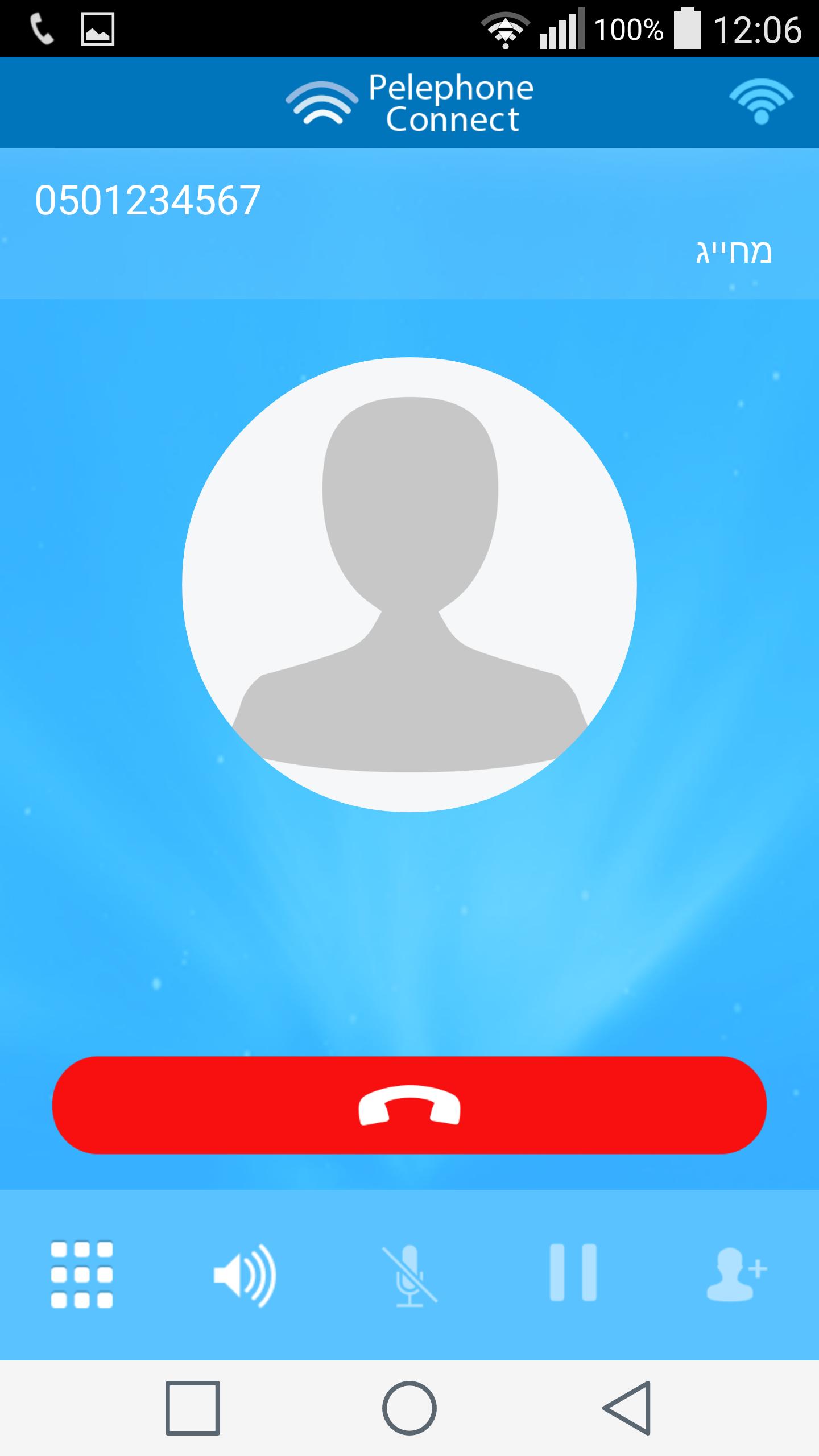Screen dimensions: 819x1456
Task: Turn on the speakerphone
Action: point(245,1274)
